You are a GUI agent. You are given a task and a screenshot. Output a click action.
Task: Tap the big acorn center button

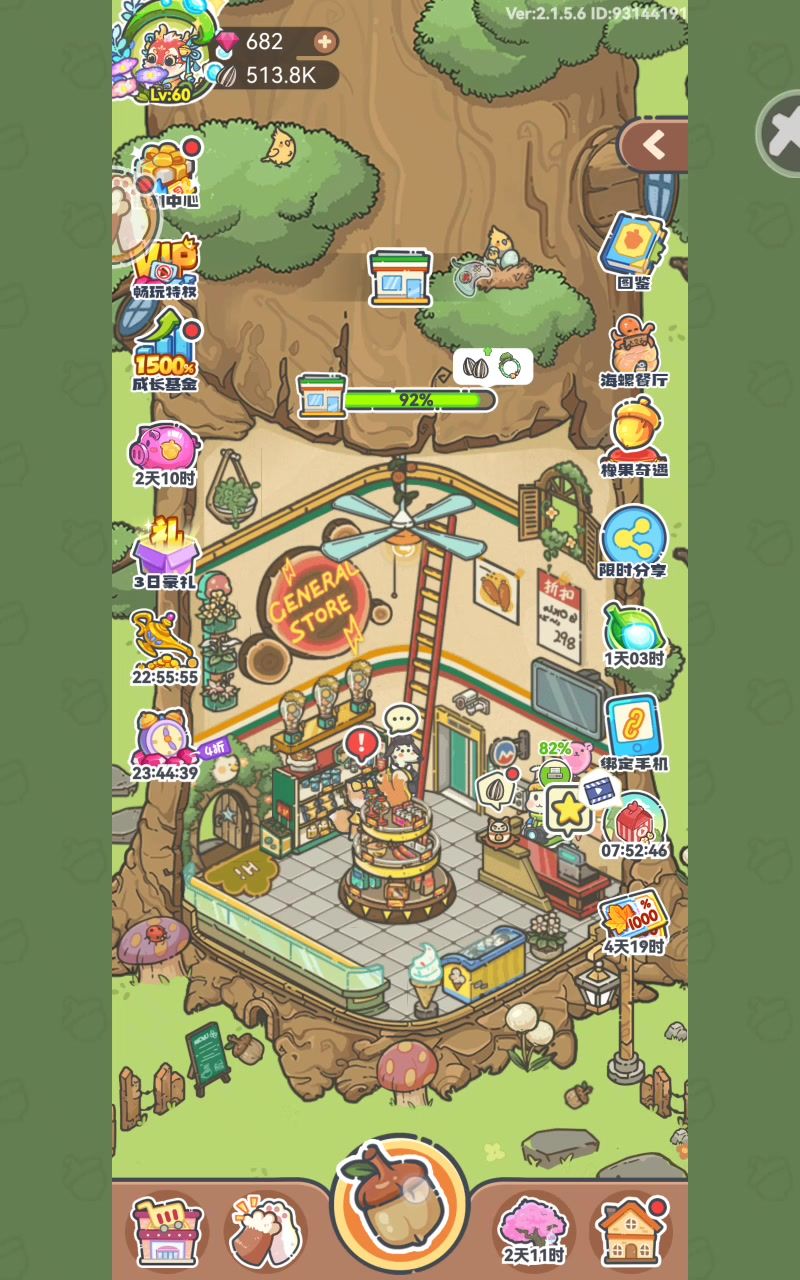[400, 1205]
